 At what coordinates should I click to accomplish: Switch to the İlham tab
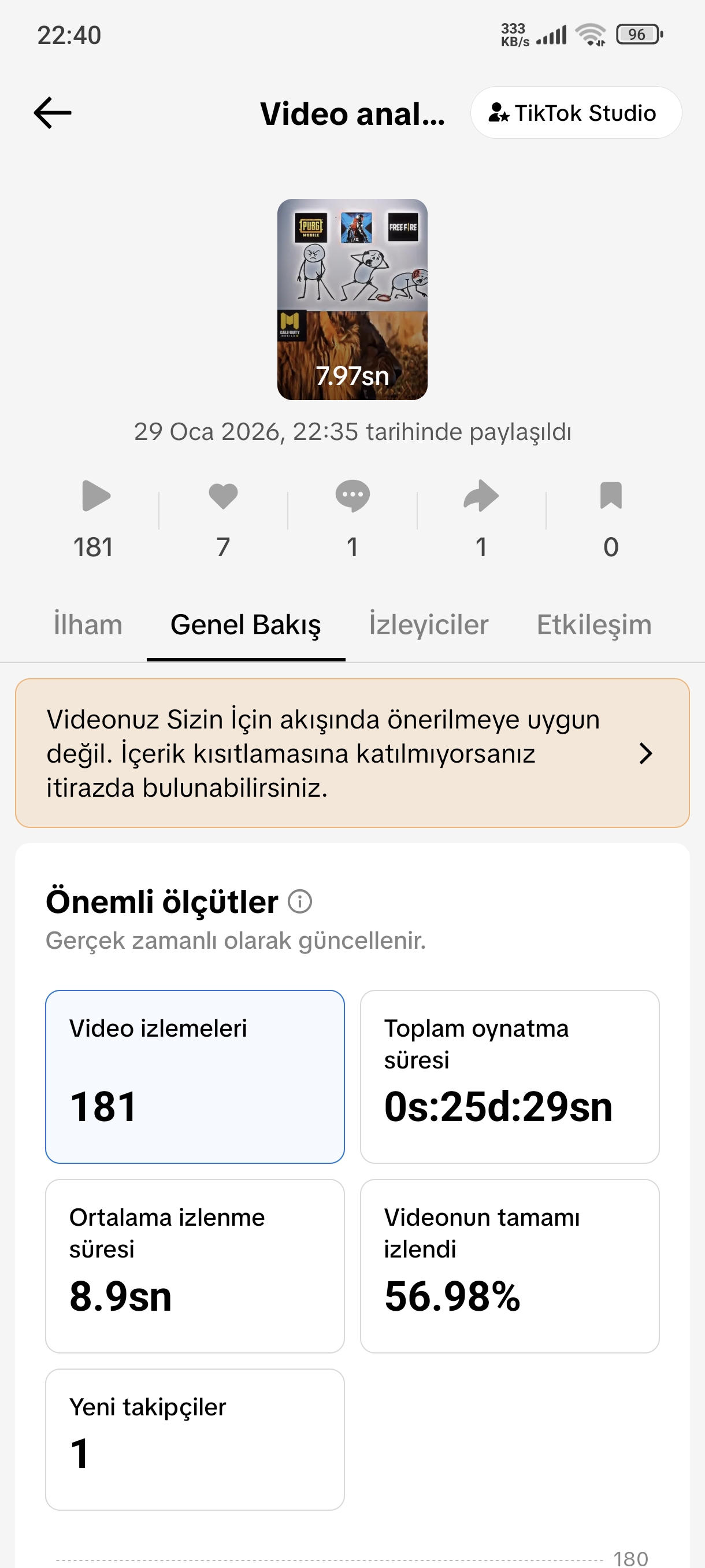point(88,624)
